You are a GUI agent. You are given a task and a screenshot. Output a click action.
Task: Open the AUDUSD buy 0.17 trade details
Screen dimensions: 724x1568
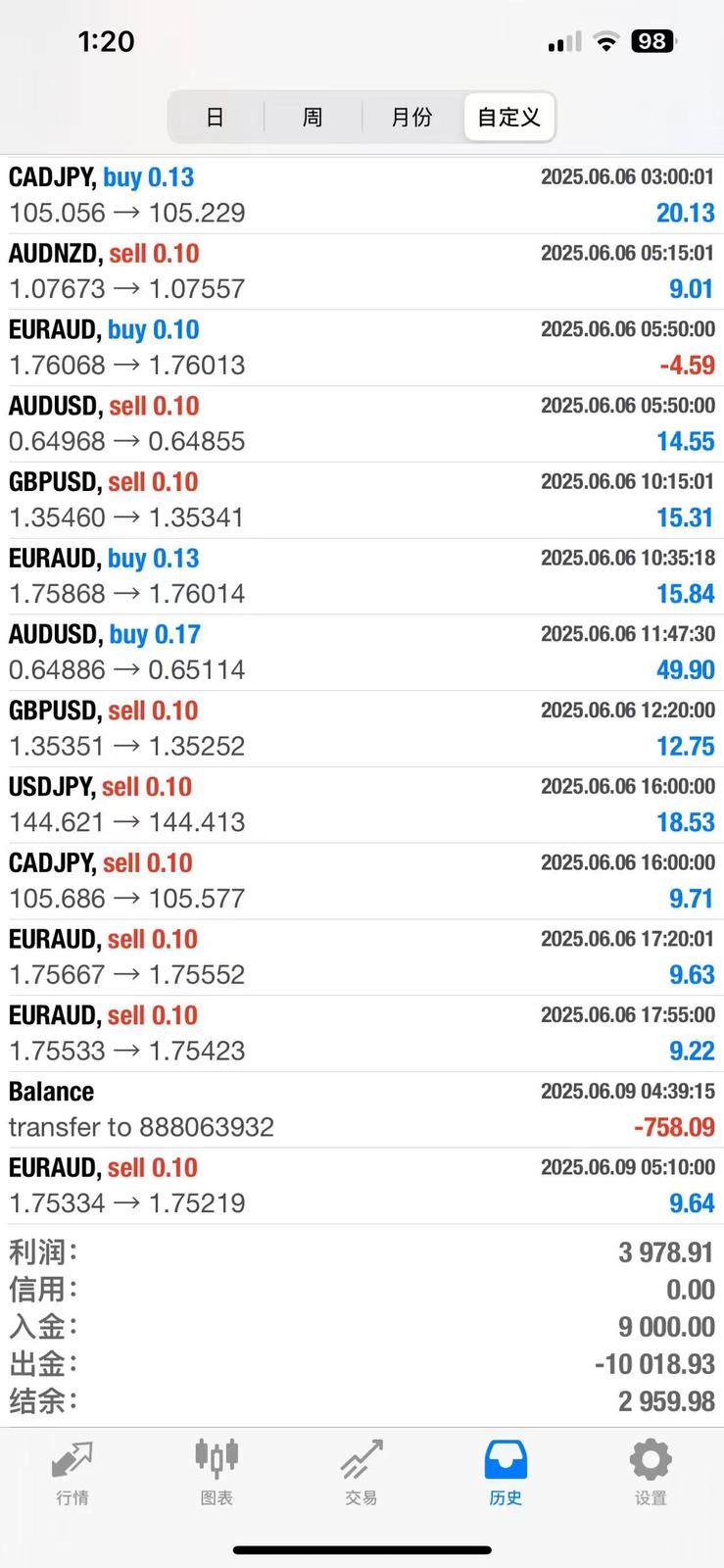[362, 651]
